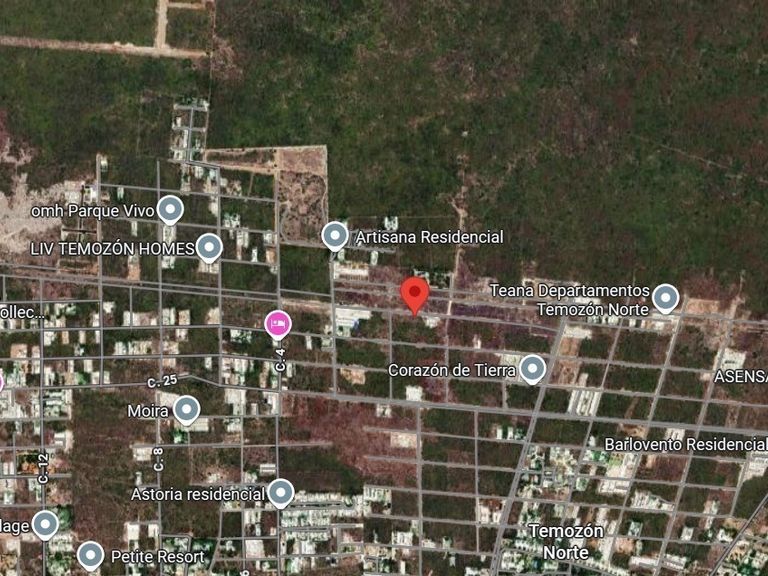
Task: Select the red dropped location pin
Action: tap(415, 296)
